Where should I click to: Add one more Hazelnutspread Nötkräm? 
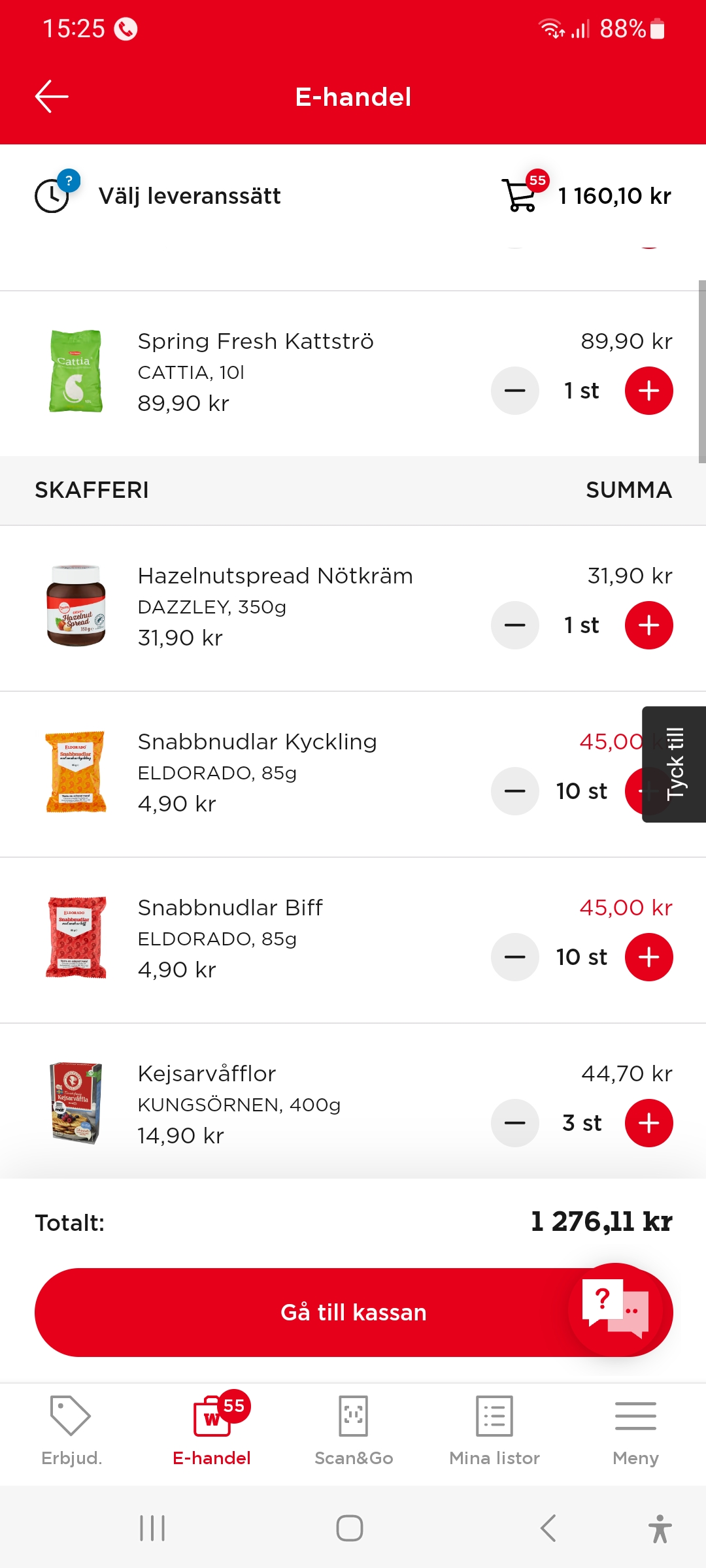648,625
